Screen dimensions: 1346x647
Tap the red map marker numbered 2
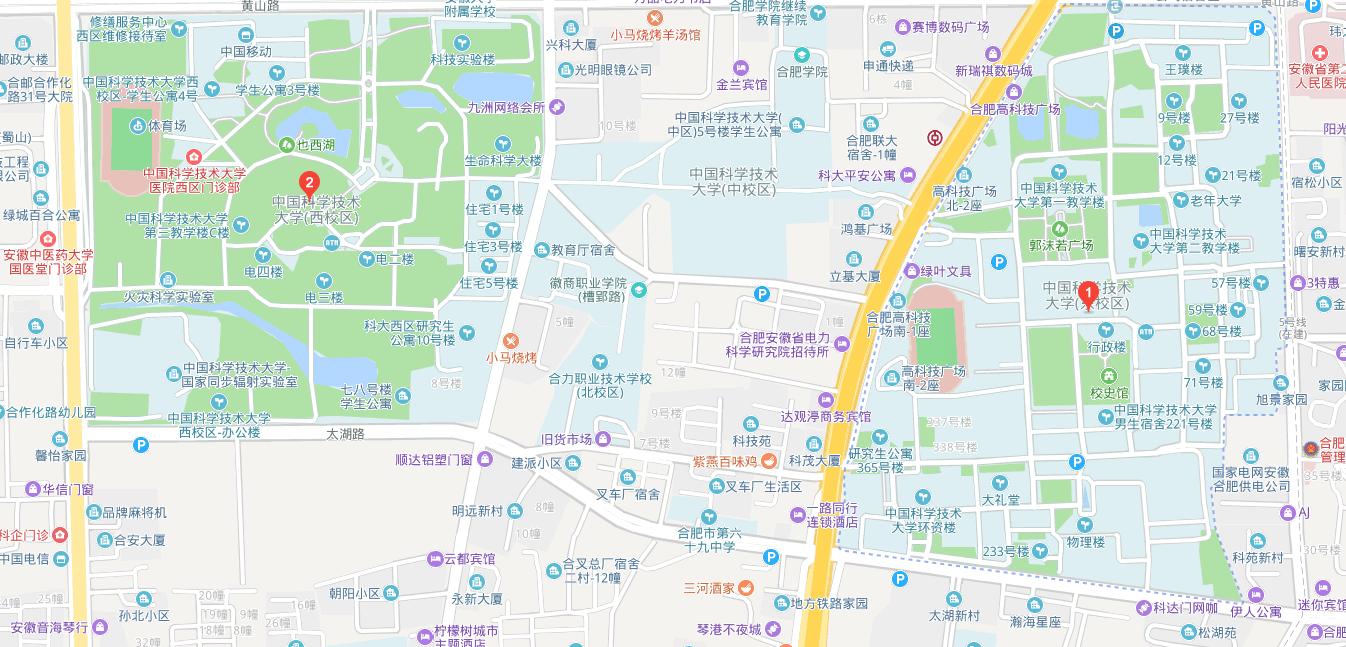(x=310, y=183)
